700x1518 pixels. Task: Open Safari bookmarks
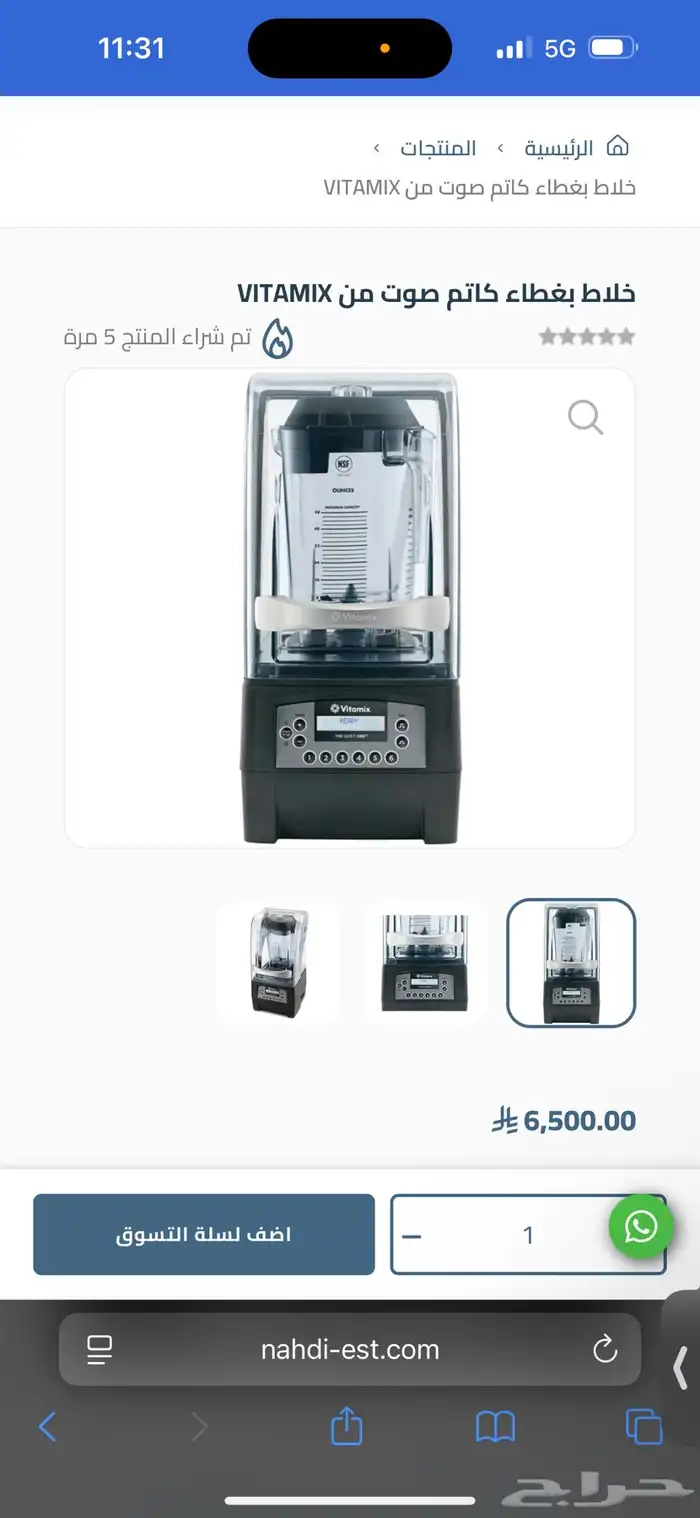point(495,1426)
